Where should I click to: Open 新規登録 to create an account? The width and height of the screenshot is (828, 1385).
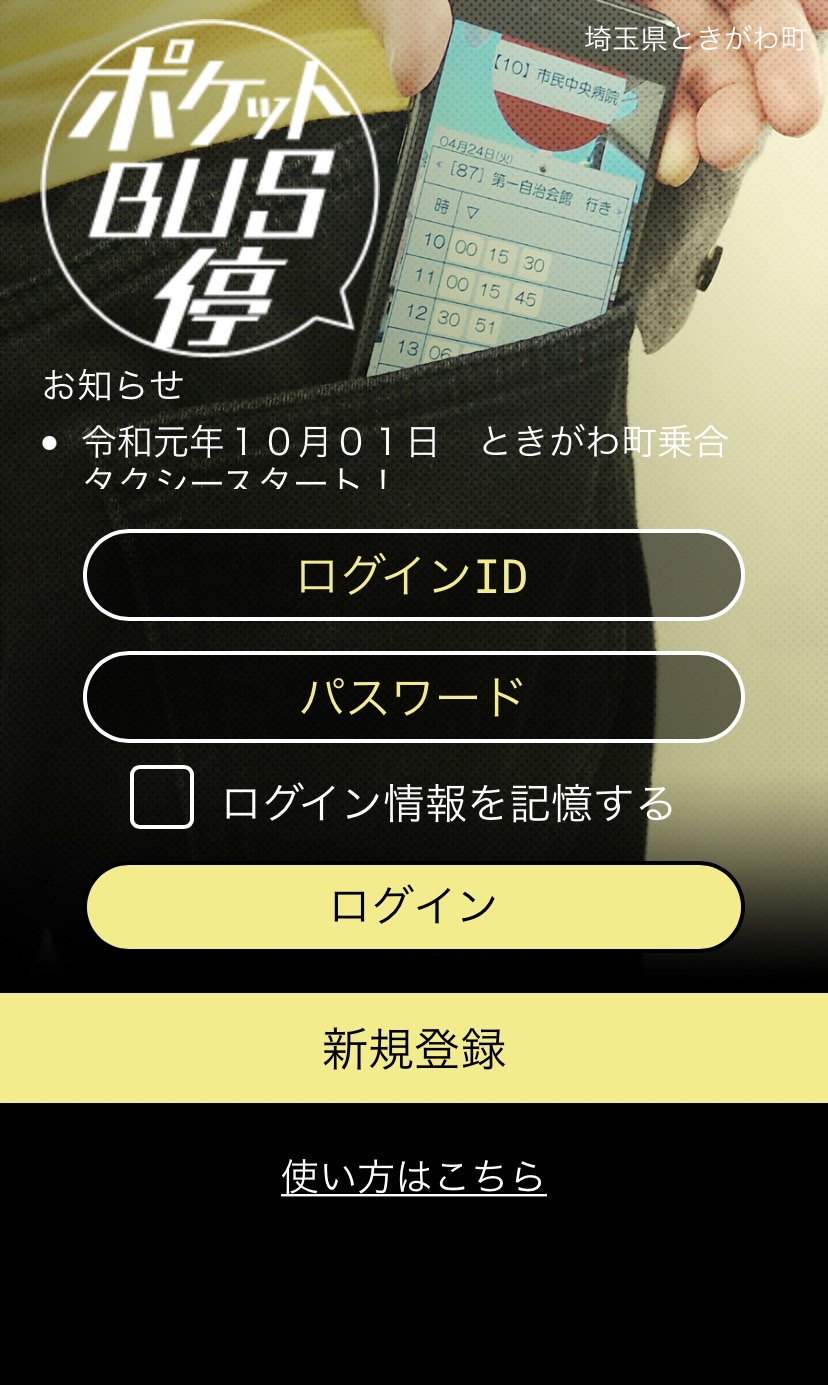[414, 1048]
